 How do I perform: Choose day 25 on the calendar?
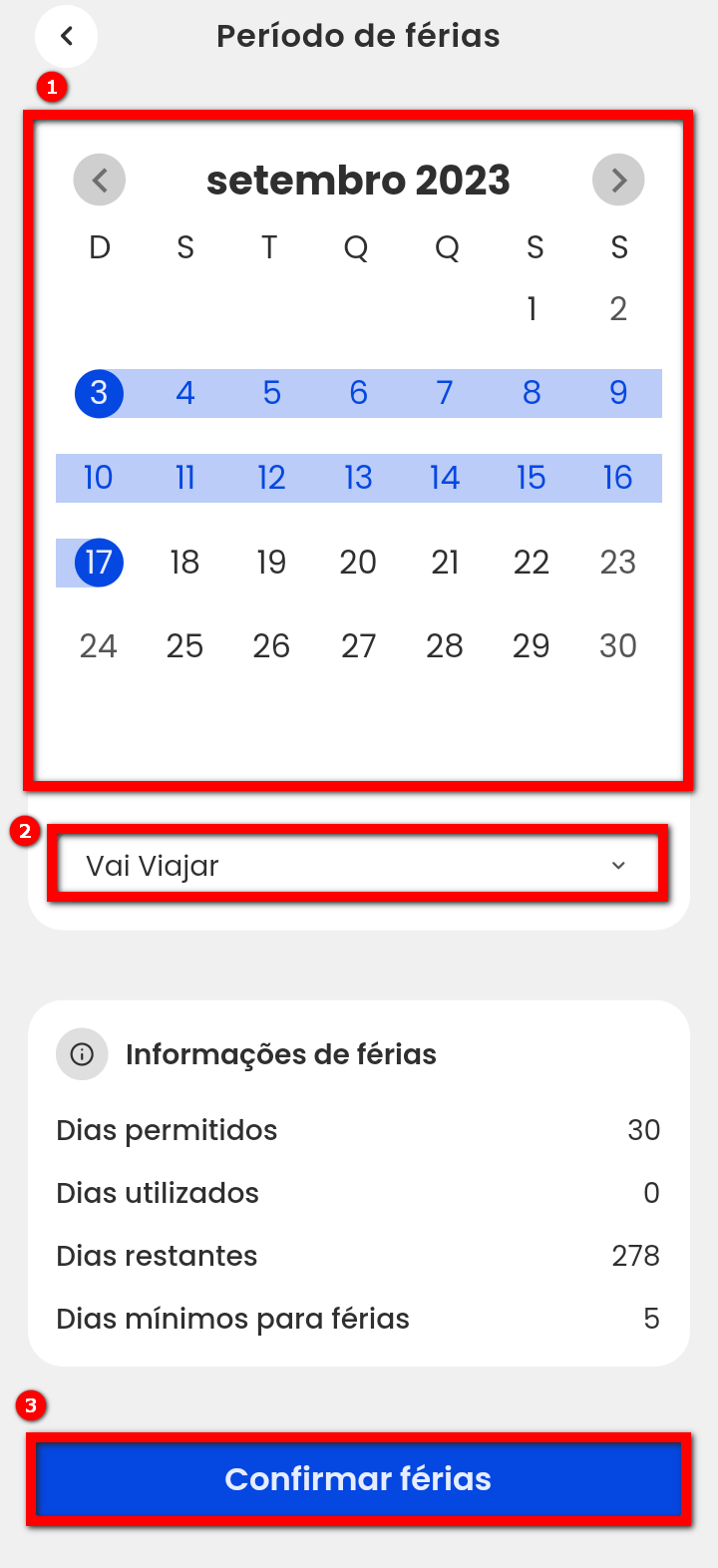[185, 646]
